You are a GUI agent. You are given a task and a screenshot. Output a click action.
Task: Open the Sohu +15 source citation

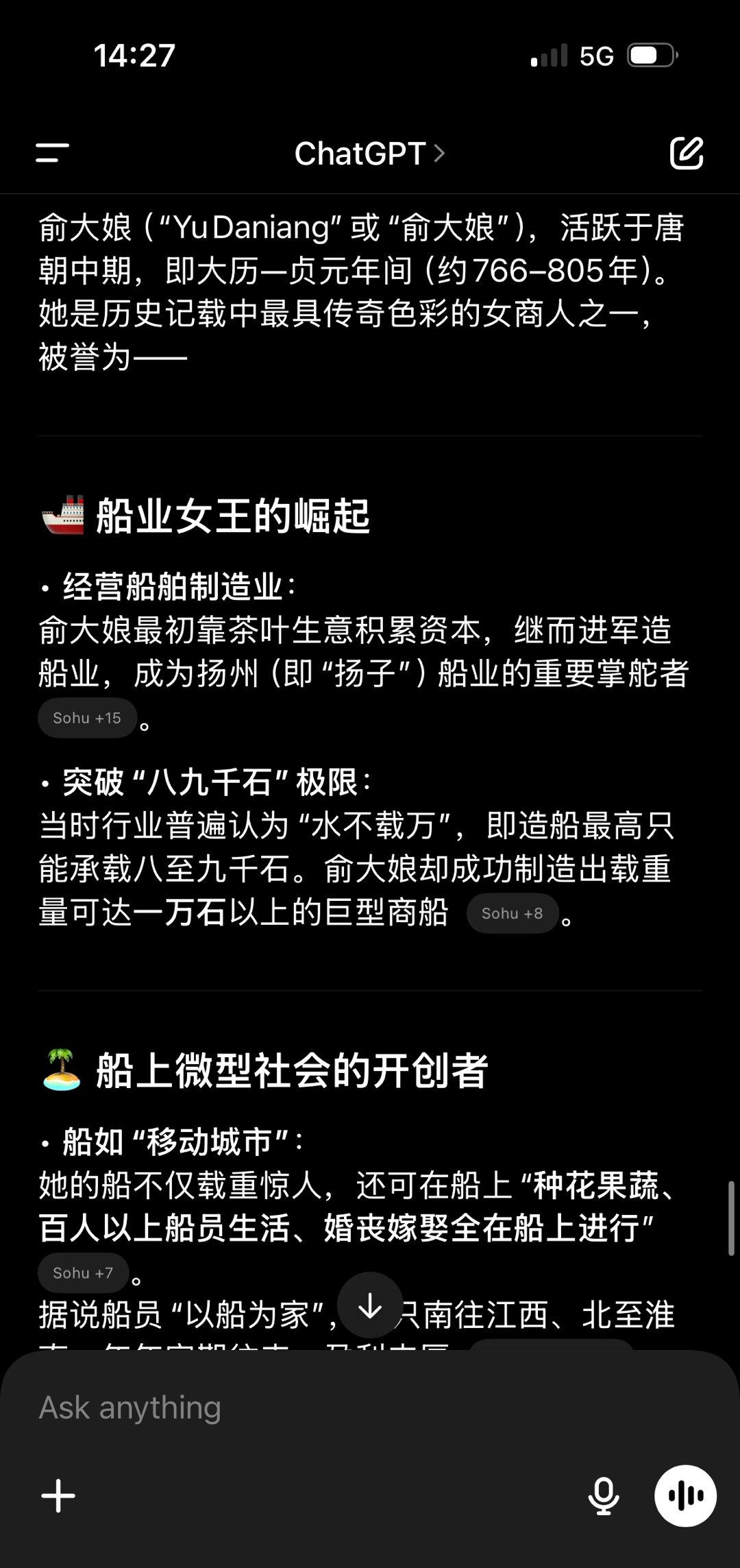point(87,718)
